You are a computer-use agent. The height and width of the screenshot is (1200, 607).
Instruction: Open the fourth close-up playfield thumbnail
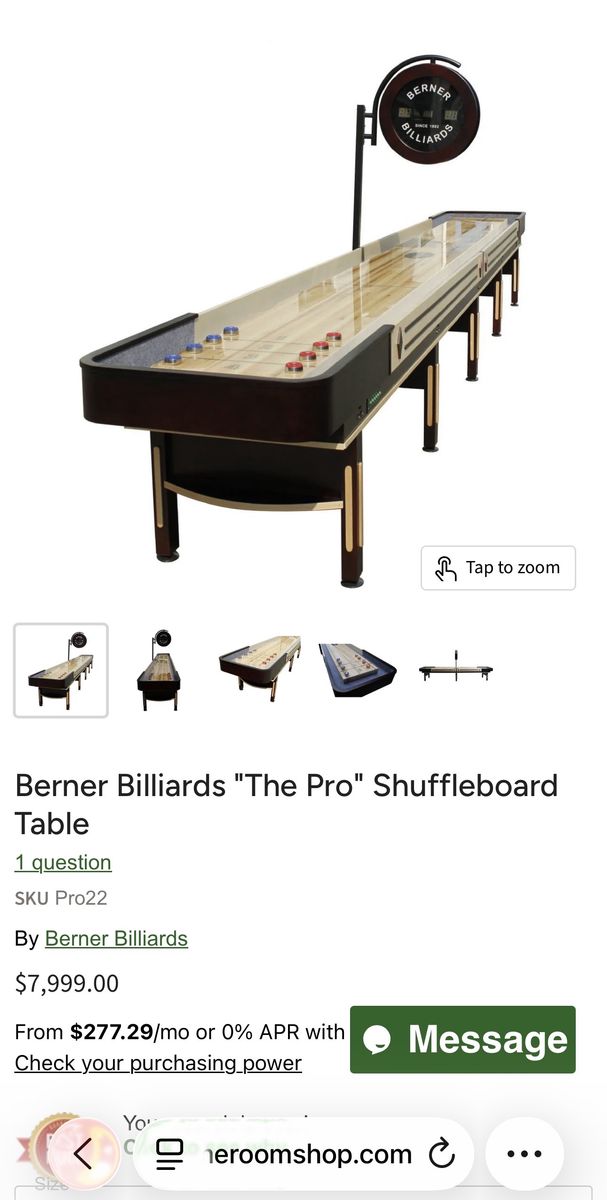(x=357, y=669)
